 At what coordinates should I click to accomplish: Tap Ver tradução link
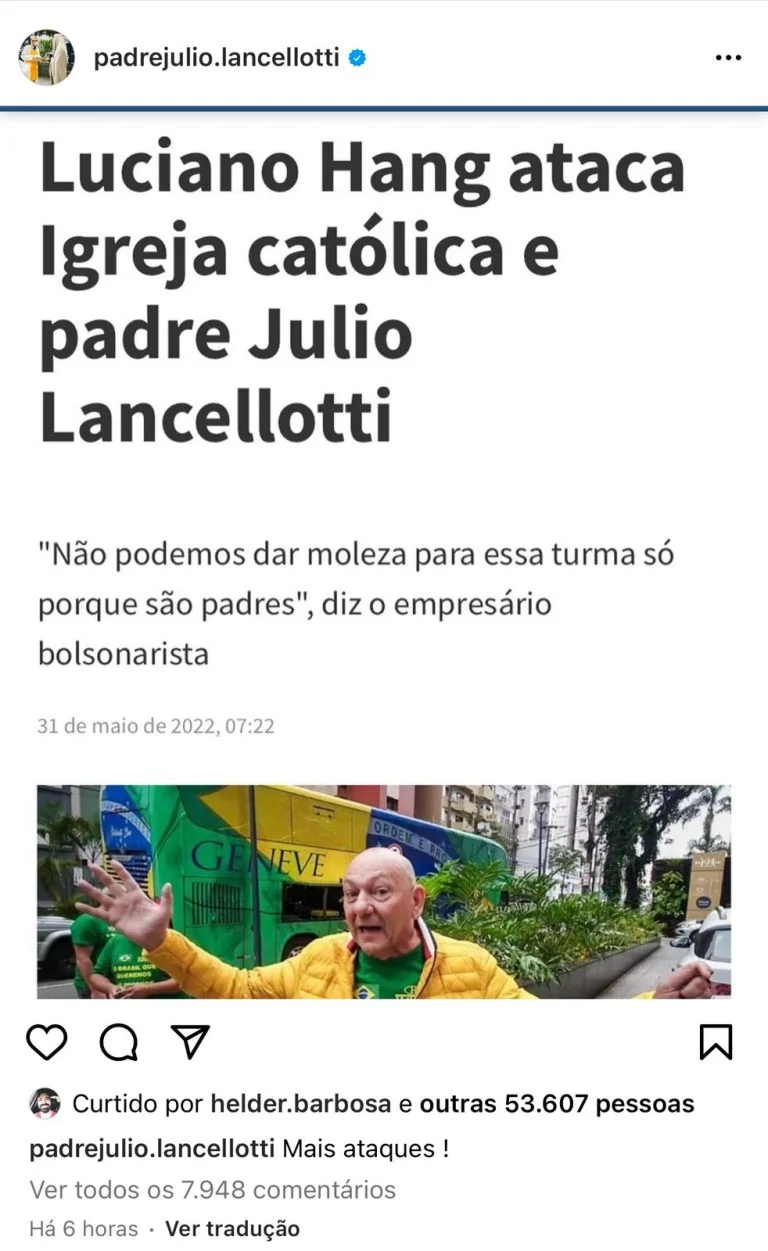232,1228
